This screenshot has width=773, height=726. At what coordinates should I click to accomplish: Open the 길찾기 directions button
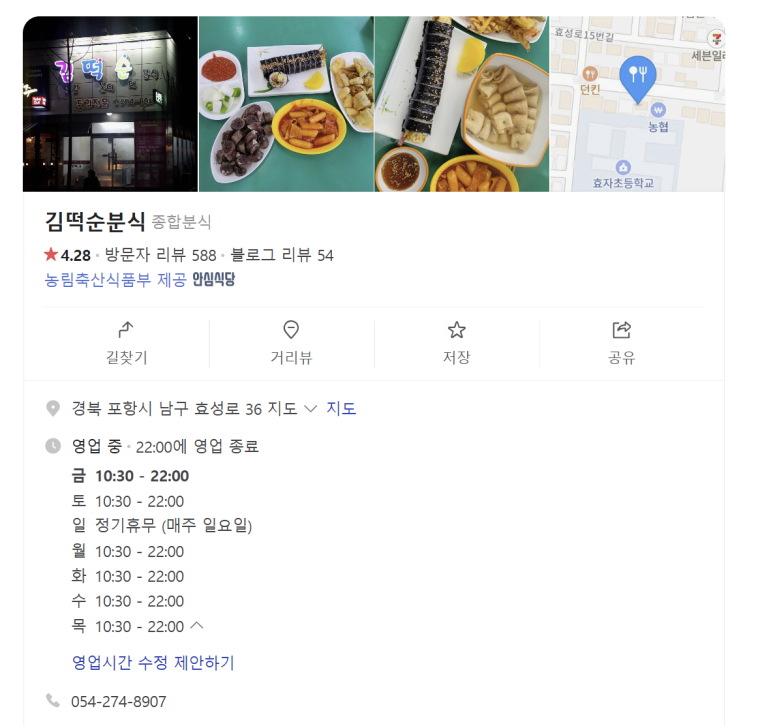pyautogui.click(x=126, y=343)
